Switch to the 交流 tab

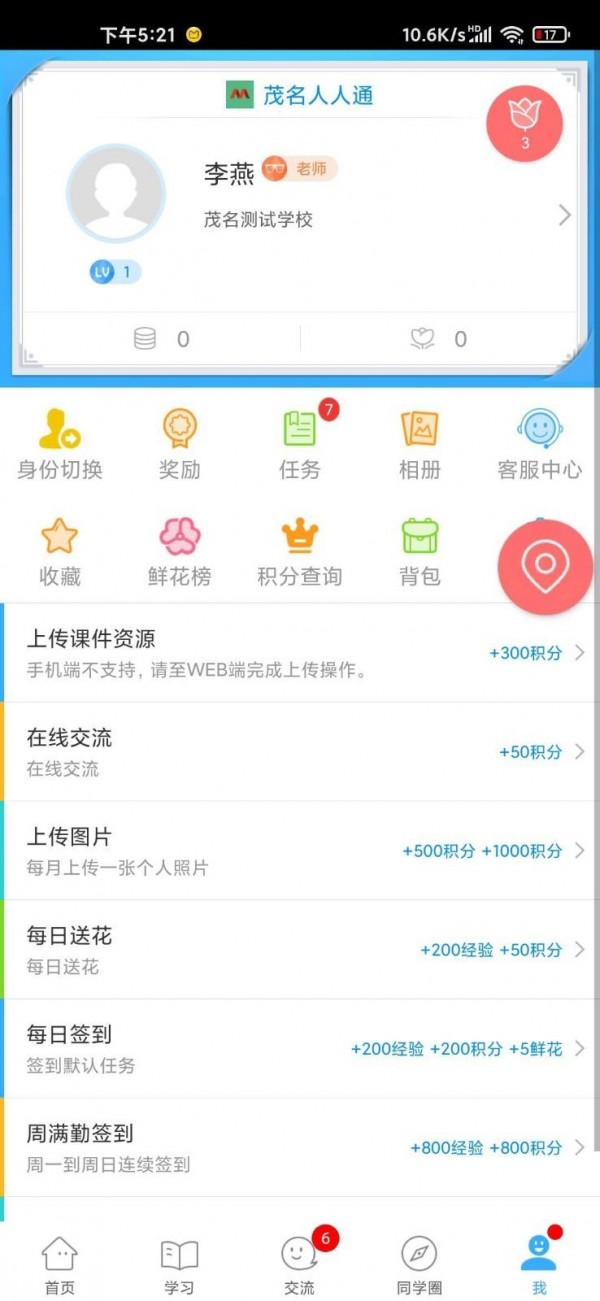300,1264
